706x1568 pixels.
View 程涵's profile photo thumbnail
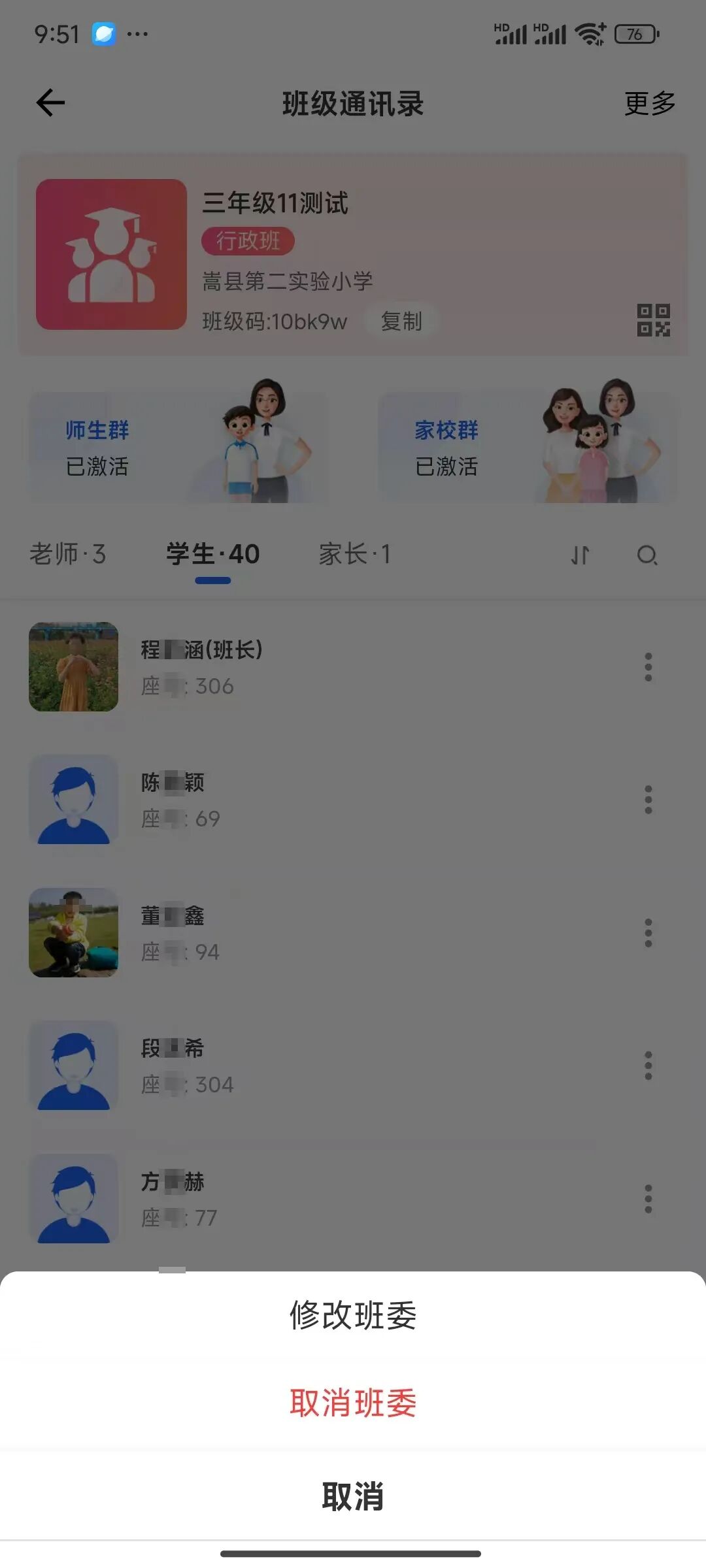click(x=74, y=666)
